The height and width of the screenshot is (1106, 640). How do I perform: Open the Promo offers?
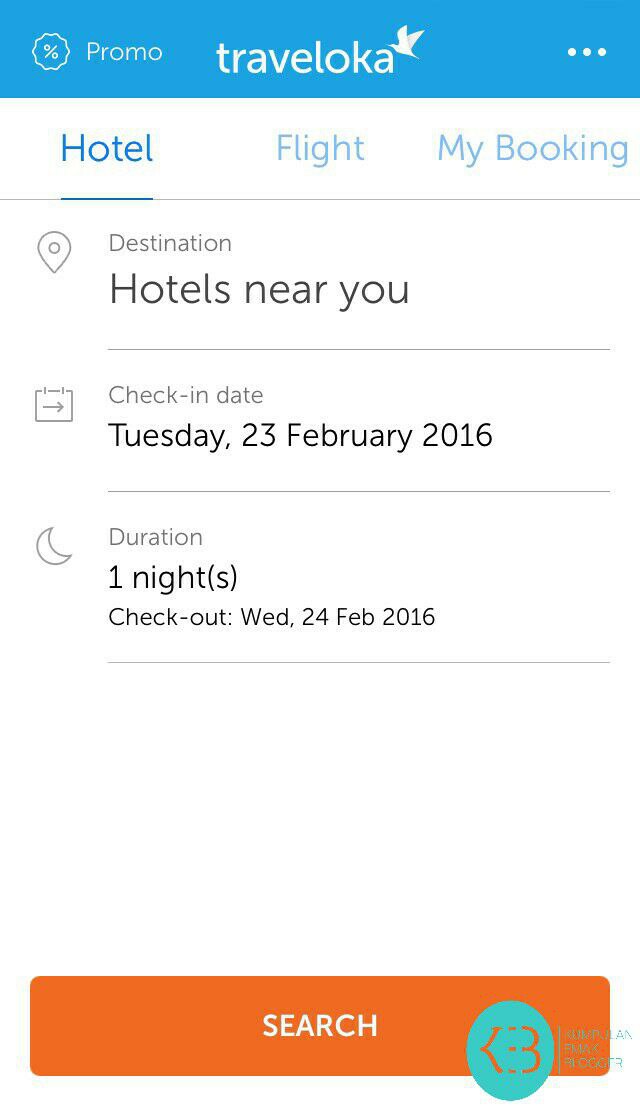click(x=97, y=51)
